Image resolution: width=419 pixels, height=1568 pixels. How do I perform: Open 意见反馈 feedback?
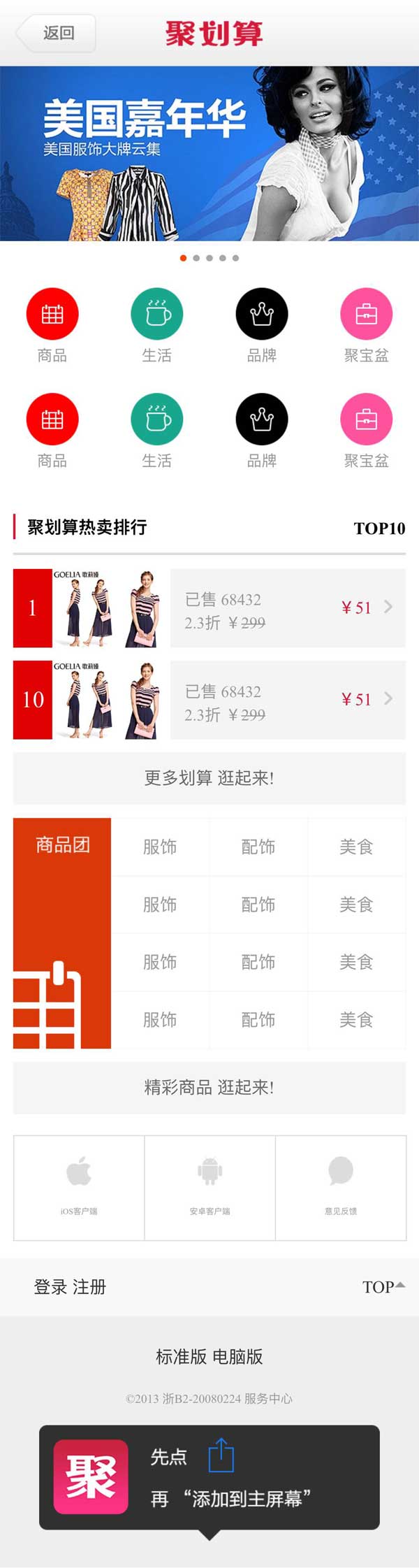click(341, 1187)
